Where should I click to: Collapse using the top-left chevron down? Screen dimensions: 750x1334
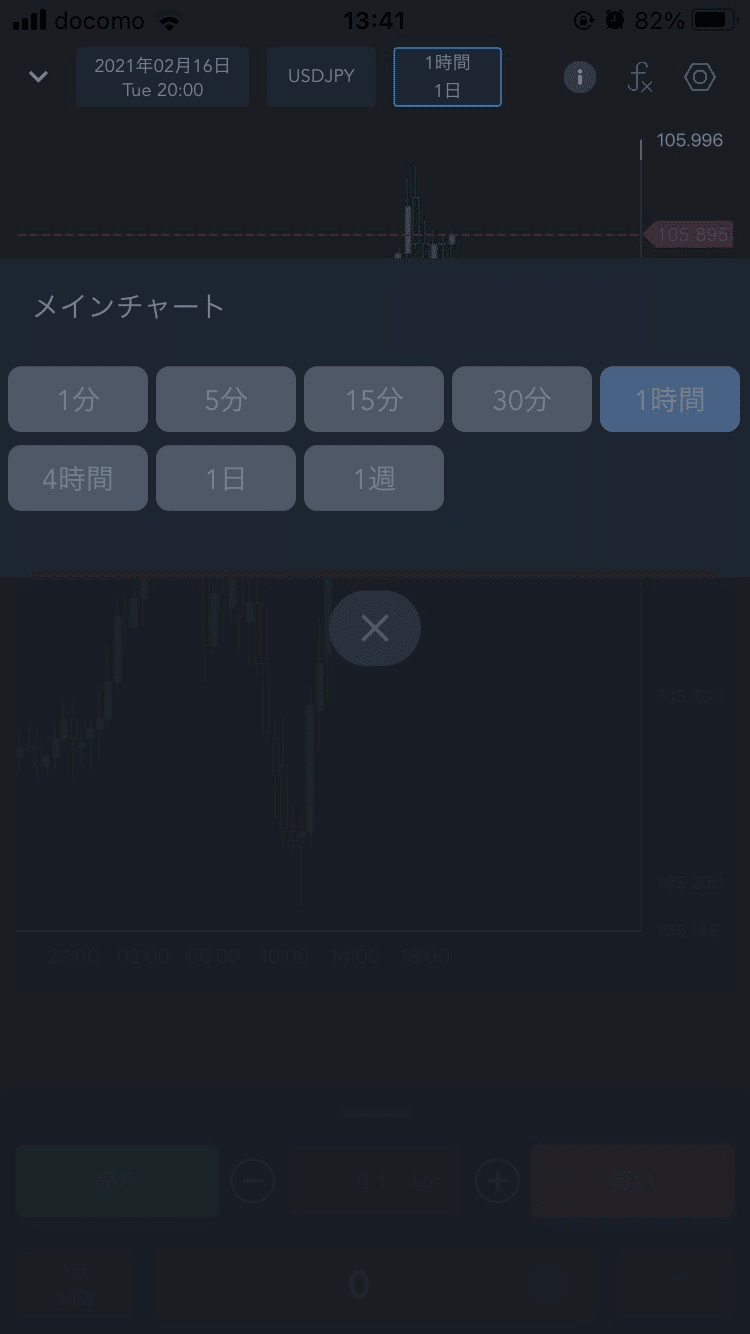38,77
